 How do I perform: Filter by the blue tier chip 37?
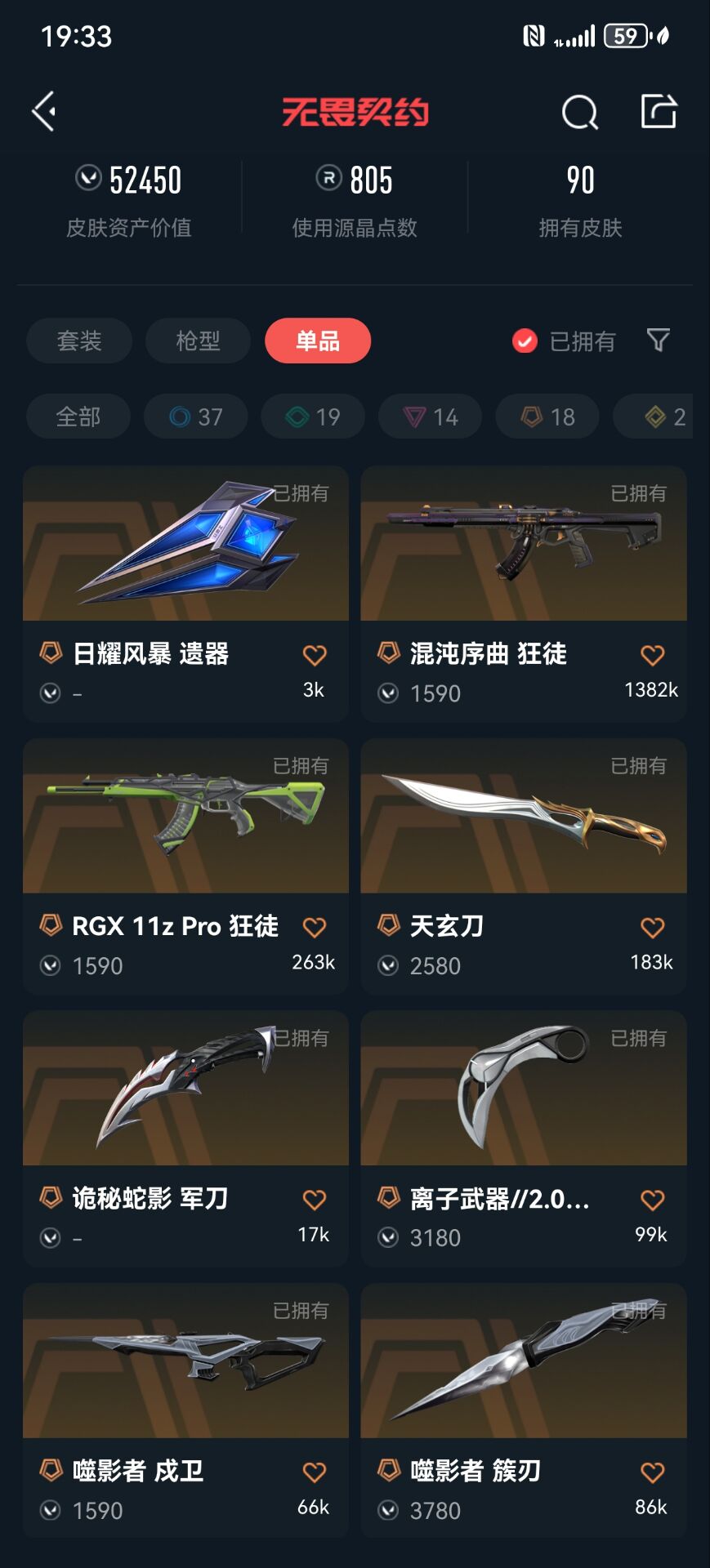[x=195, y=416]
